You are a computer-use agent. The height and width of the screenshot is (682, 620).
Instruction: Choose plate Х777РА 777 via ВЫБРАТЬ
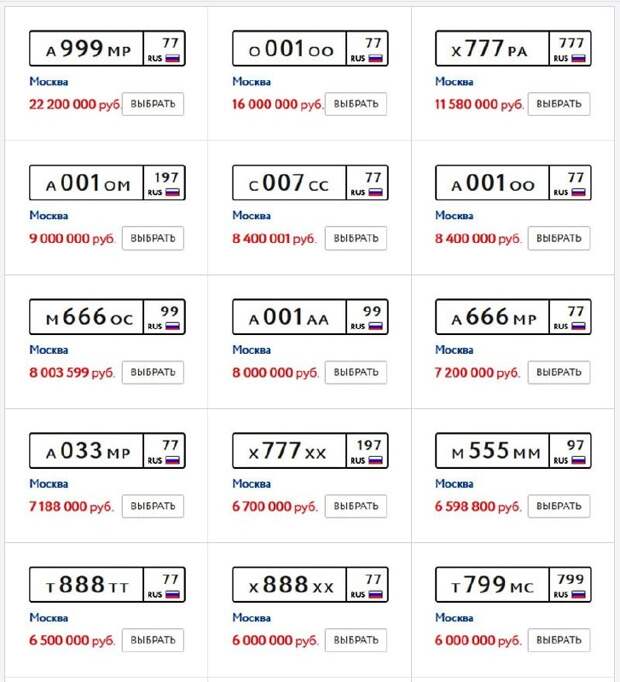tap(558, 104)
